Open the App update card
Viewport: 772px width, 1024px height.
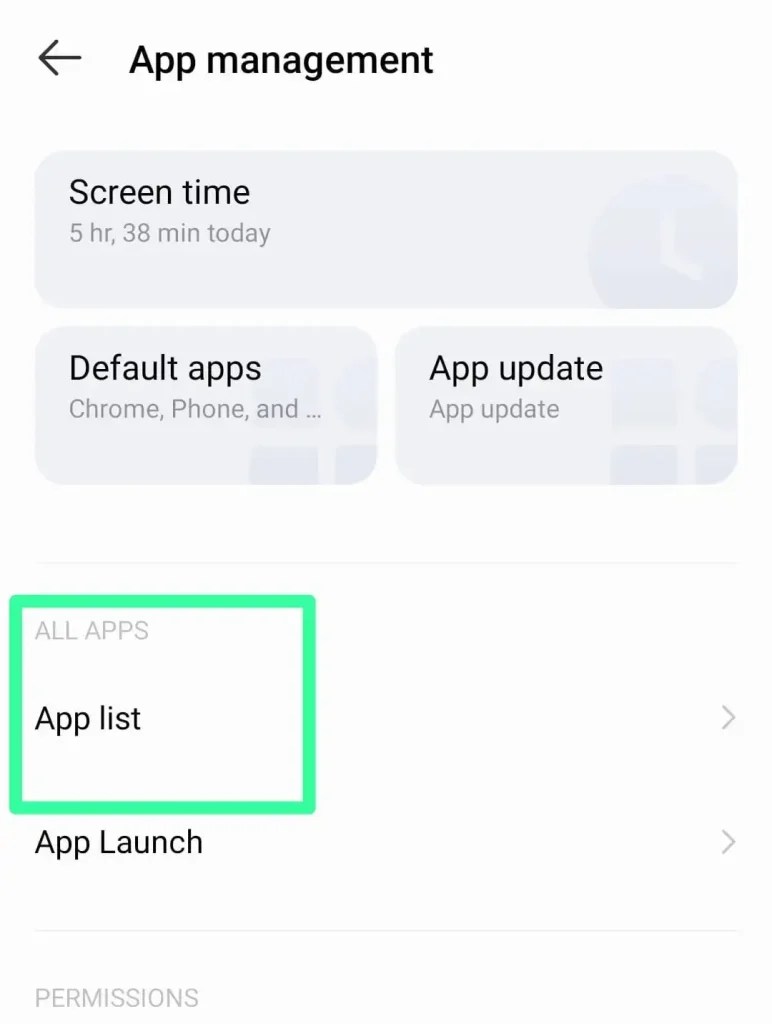pos(566,404)
